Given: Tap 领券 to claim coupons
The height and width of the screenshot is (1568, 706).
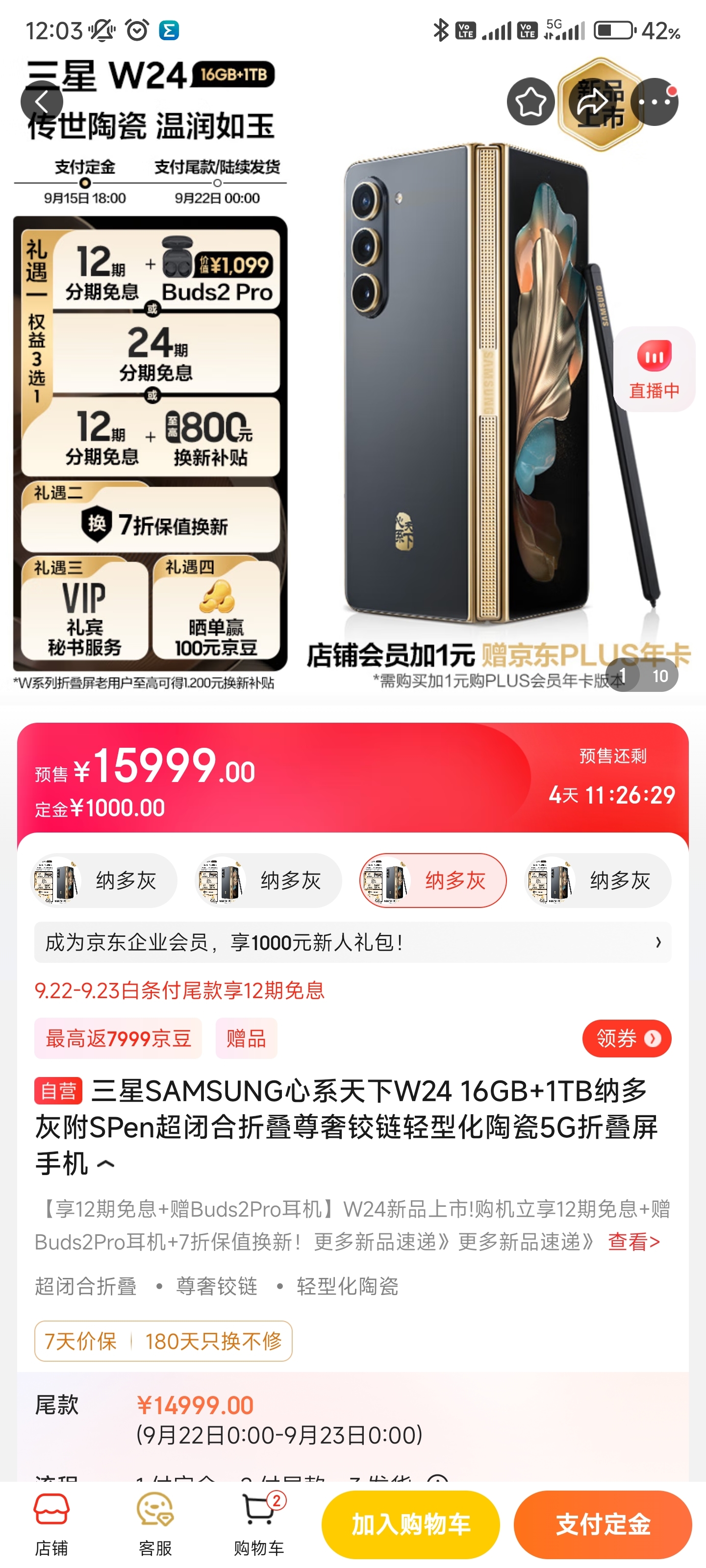Looking at the screenshot, I should pyautogui.click(x=626, y=1038).
